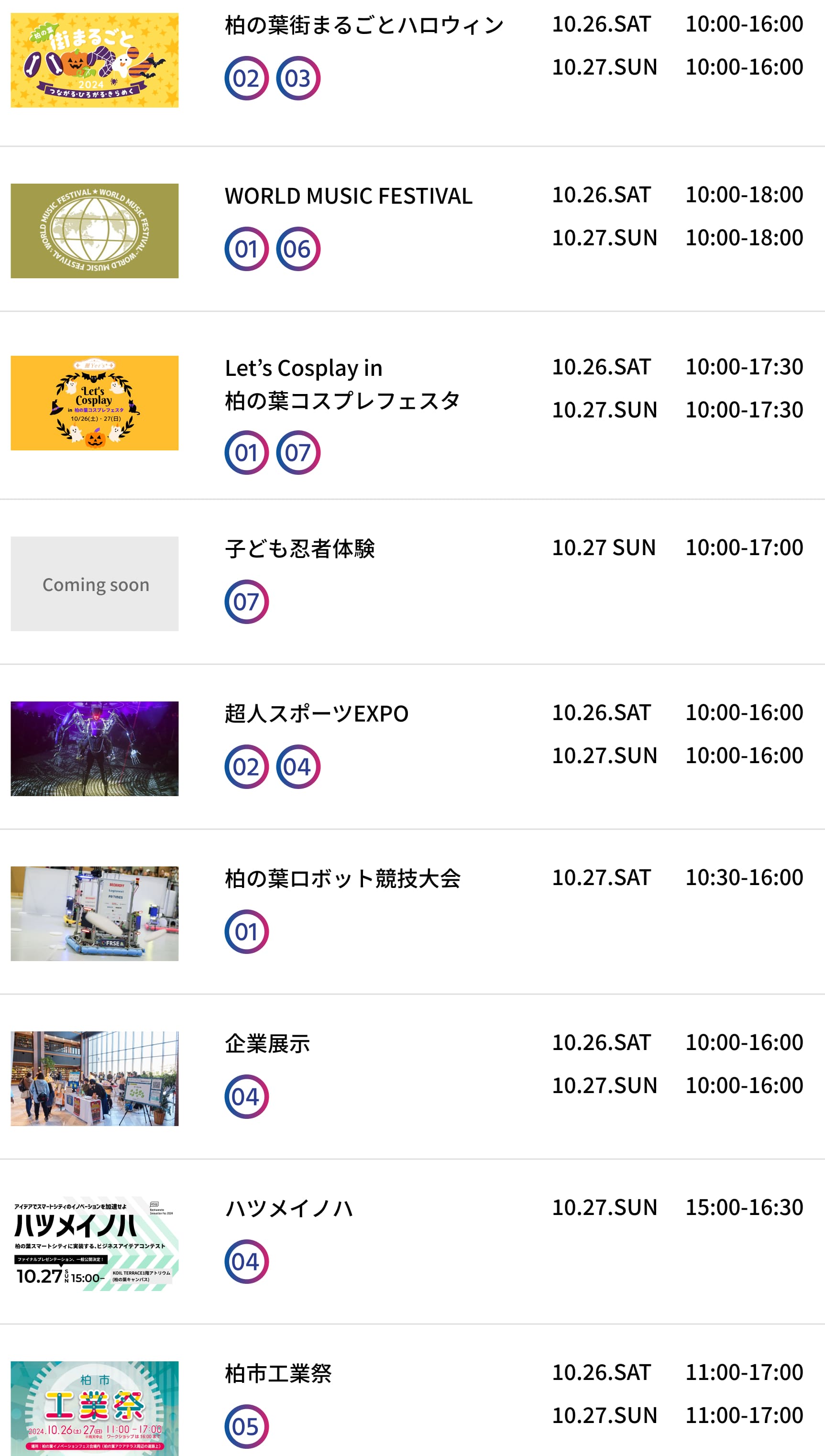Select venue 05 under 柏市工業祭
825x1456 pixels.
click(x=246, y=1426)
